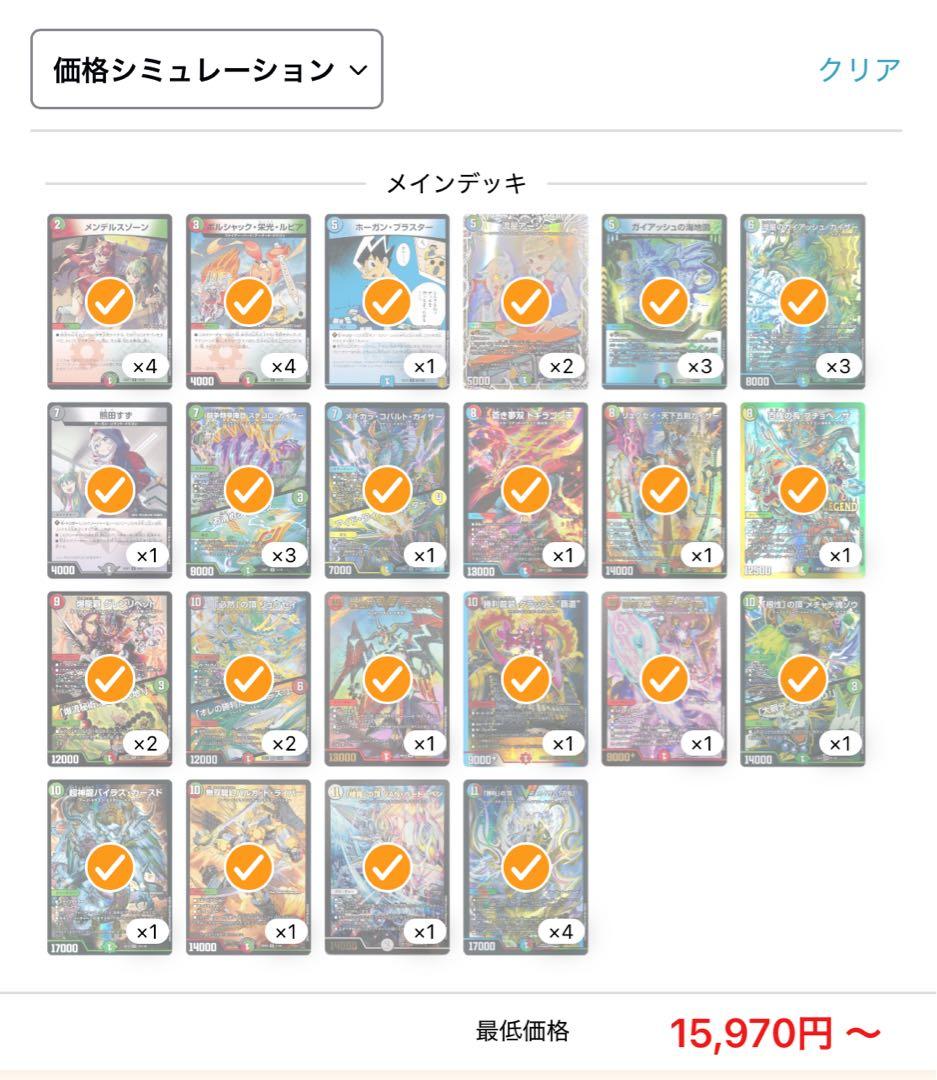Uncheck the グレンリベット card selection

(x=109, y=677)
